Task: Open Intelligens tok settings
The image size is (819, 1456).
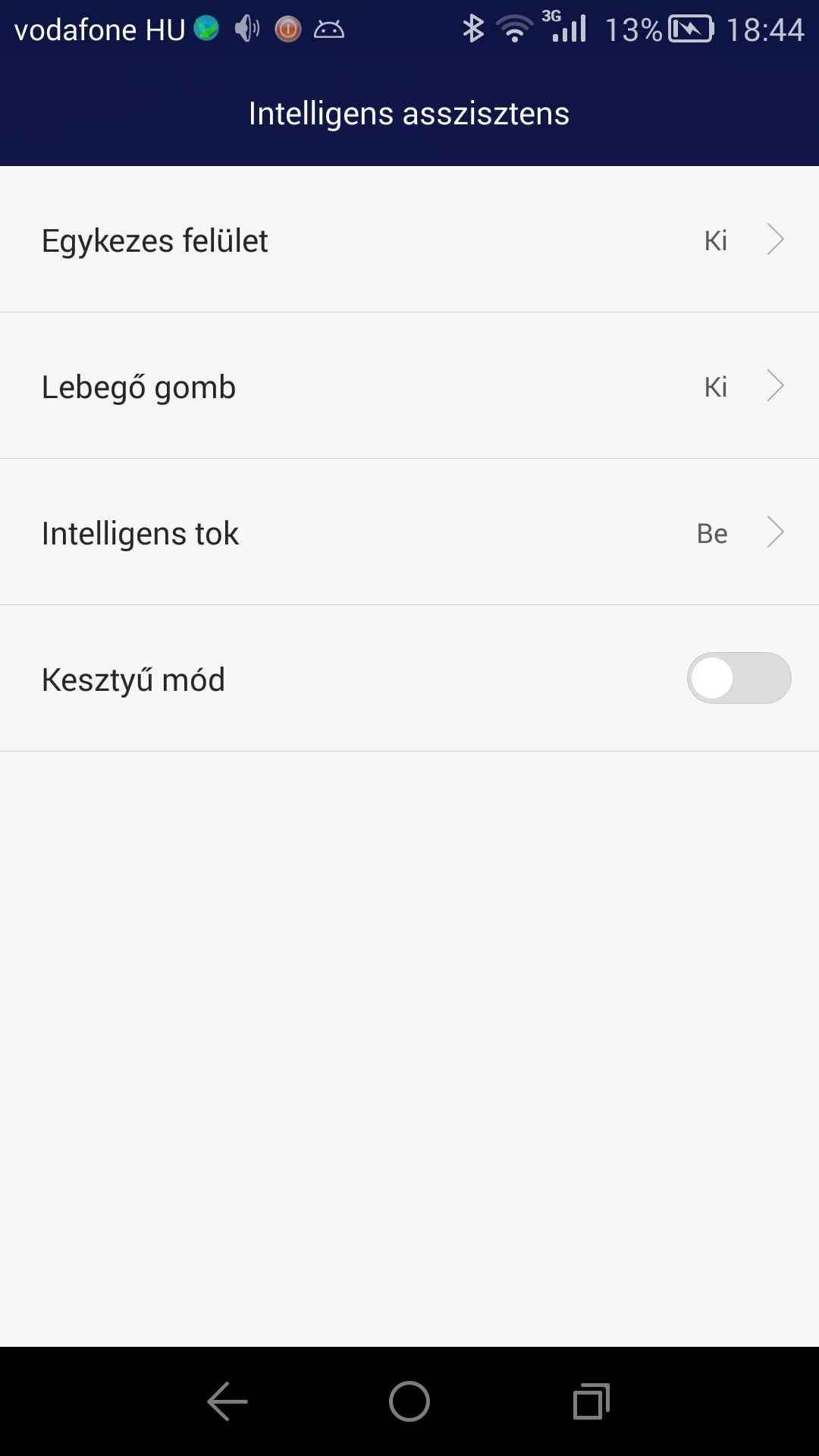Action: [x=409, y=532]
